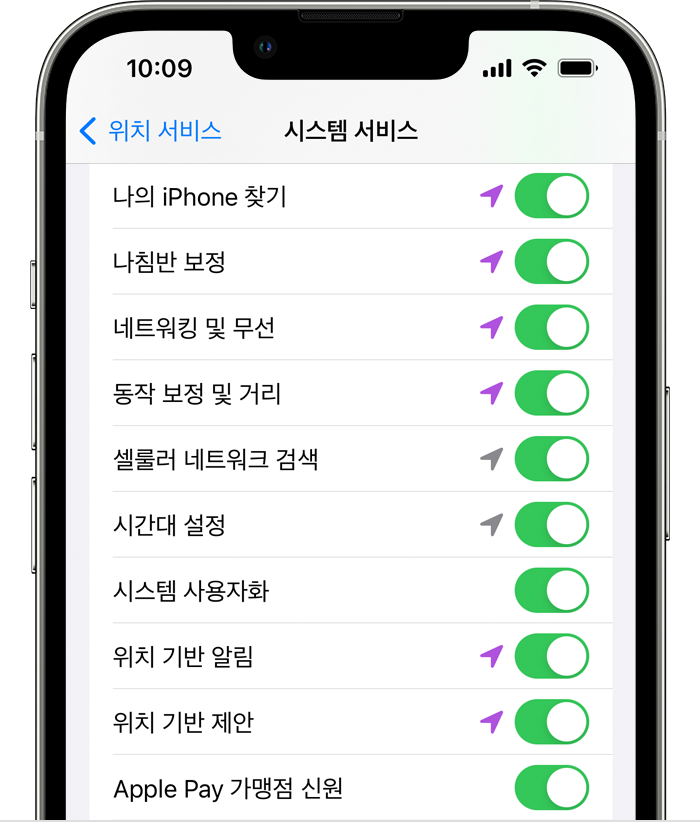700x822 pixels.
Task: Switch off 동작 보정 및 거리
Action: coord(551,393)
